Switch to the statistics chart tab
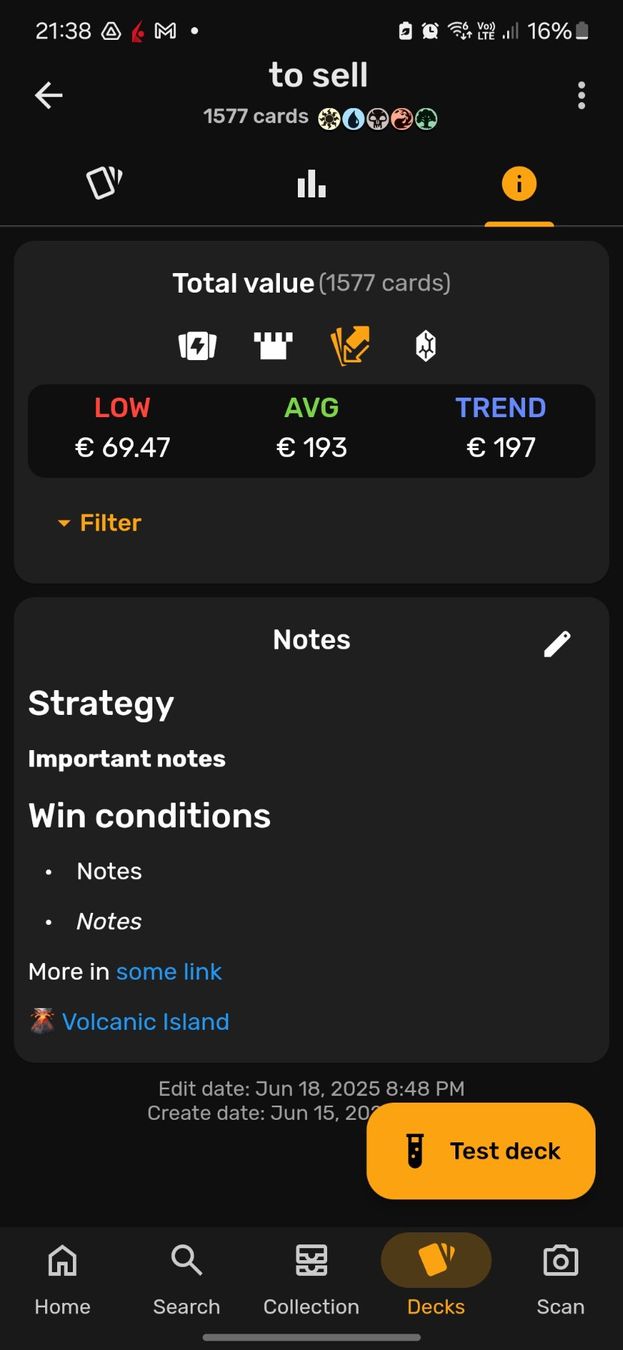Image resolution: width=623 pixels, height=1350 pixels. pyautogui.click(x=311, y=183)
